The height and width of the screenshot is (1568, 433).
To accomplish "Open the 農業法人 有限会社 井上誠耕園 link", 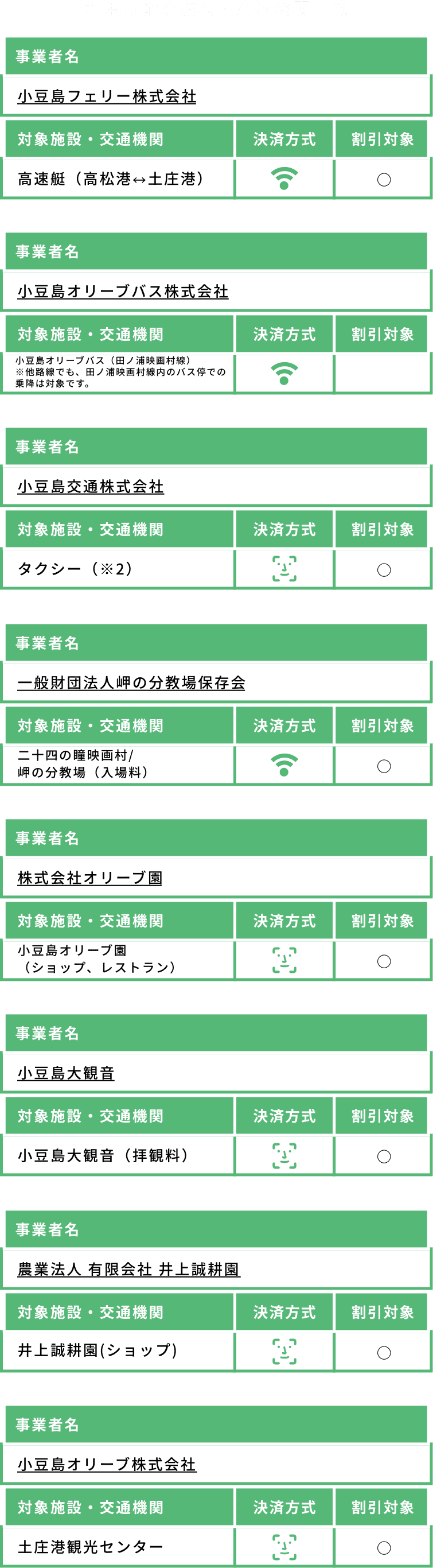I will coord(129,1269).
